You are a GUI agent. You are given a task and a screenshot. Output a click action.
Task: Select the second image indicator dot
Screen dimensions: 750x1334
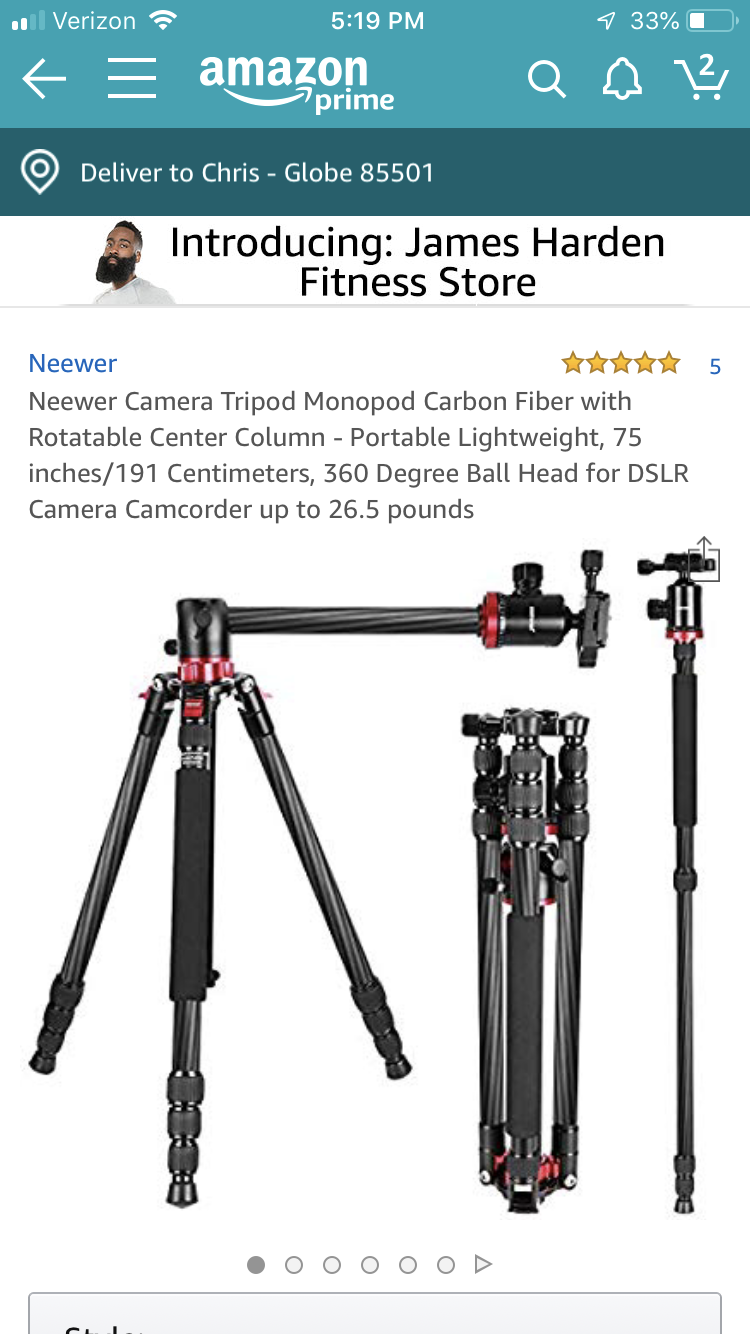tap(294, 1265)
